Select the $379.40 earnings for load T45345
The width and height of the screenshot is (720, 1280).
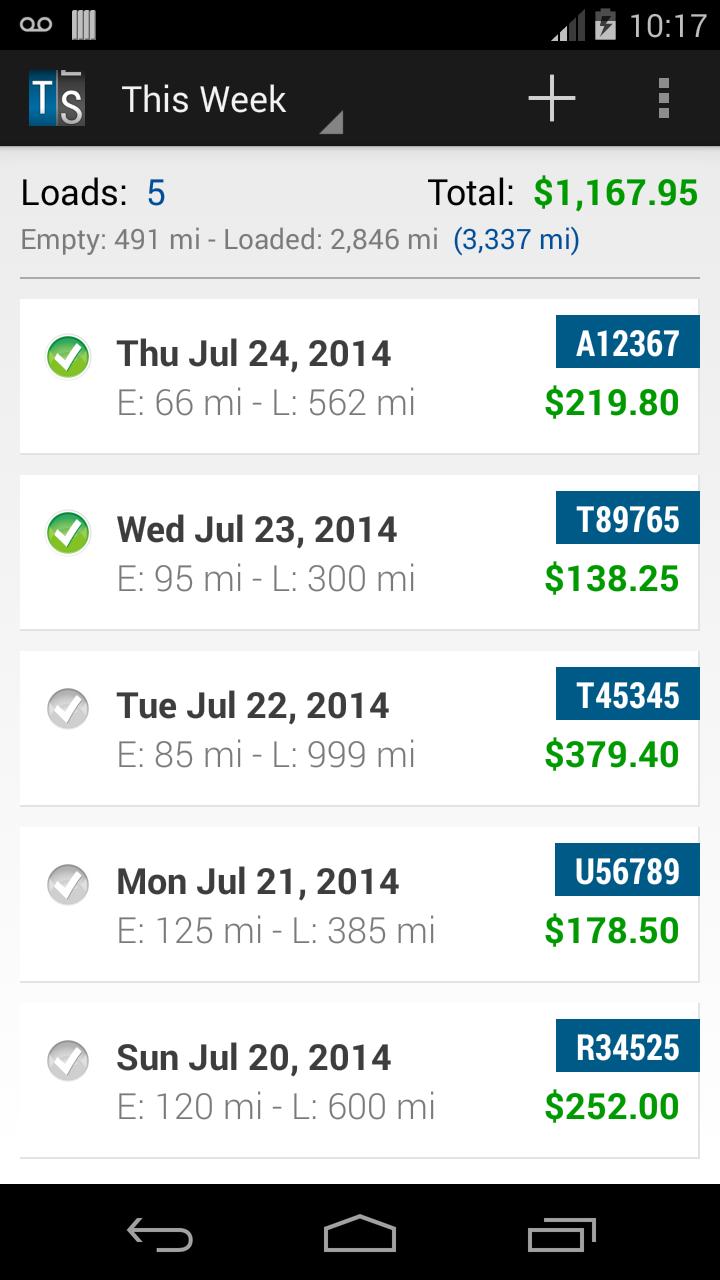click(613, 755)
